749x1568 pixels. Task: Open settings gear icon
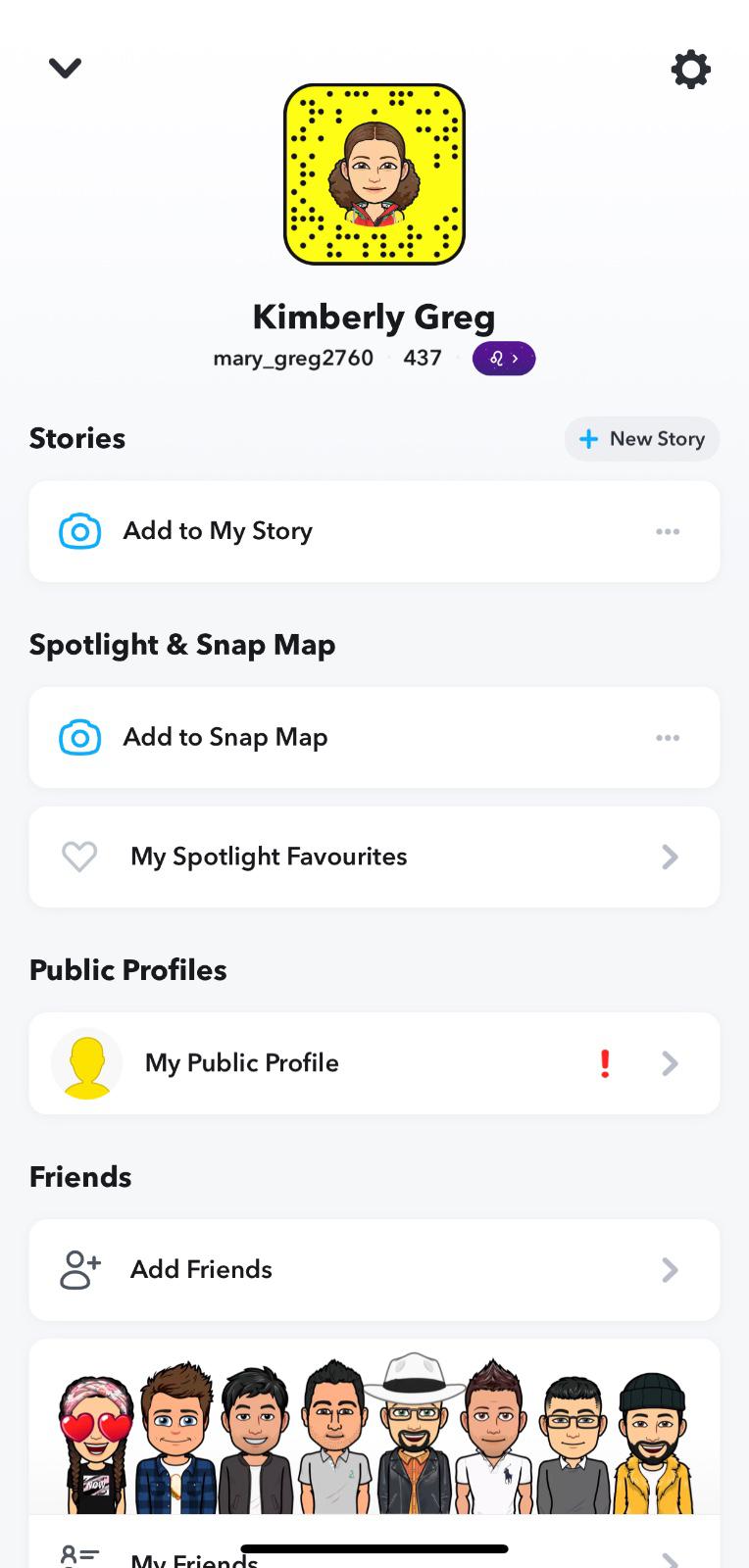(x=690, y=70)
